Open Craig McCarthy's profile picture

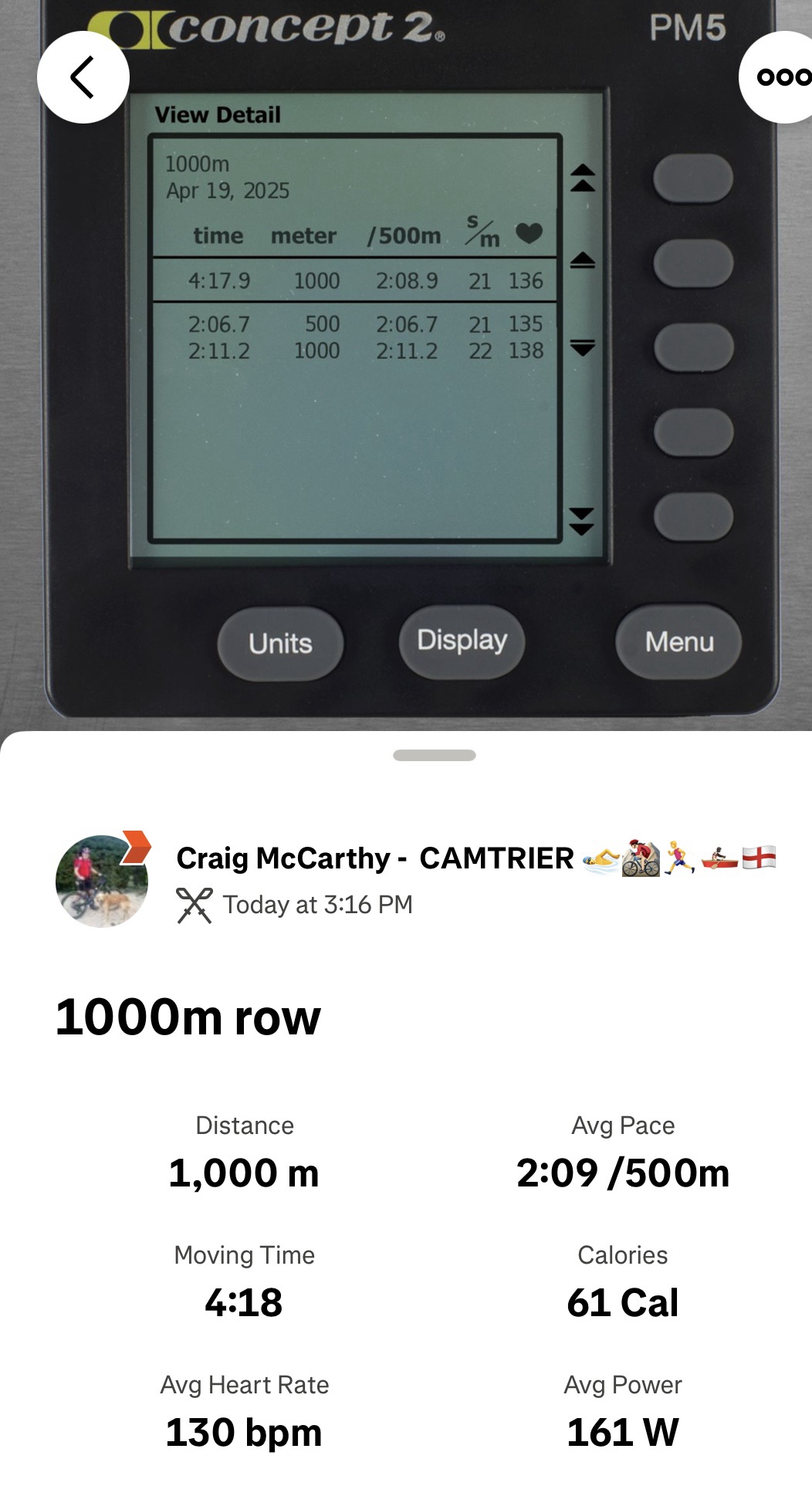point(102,881)
